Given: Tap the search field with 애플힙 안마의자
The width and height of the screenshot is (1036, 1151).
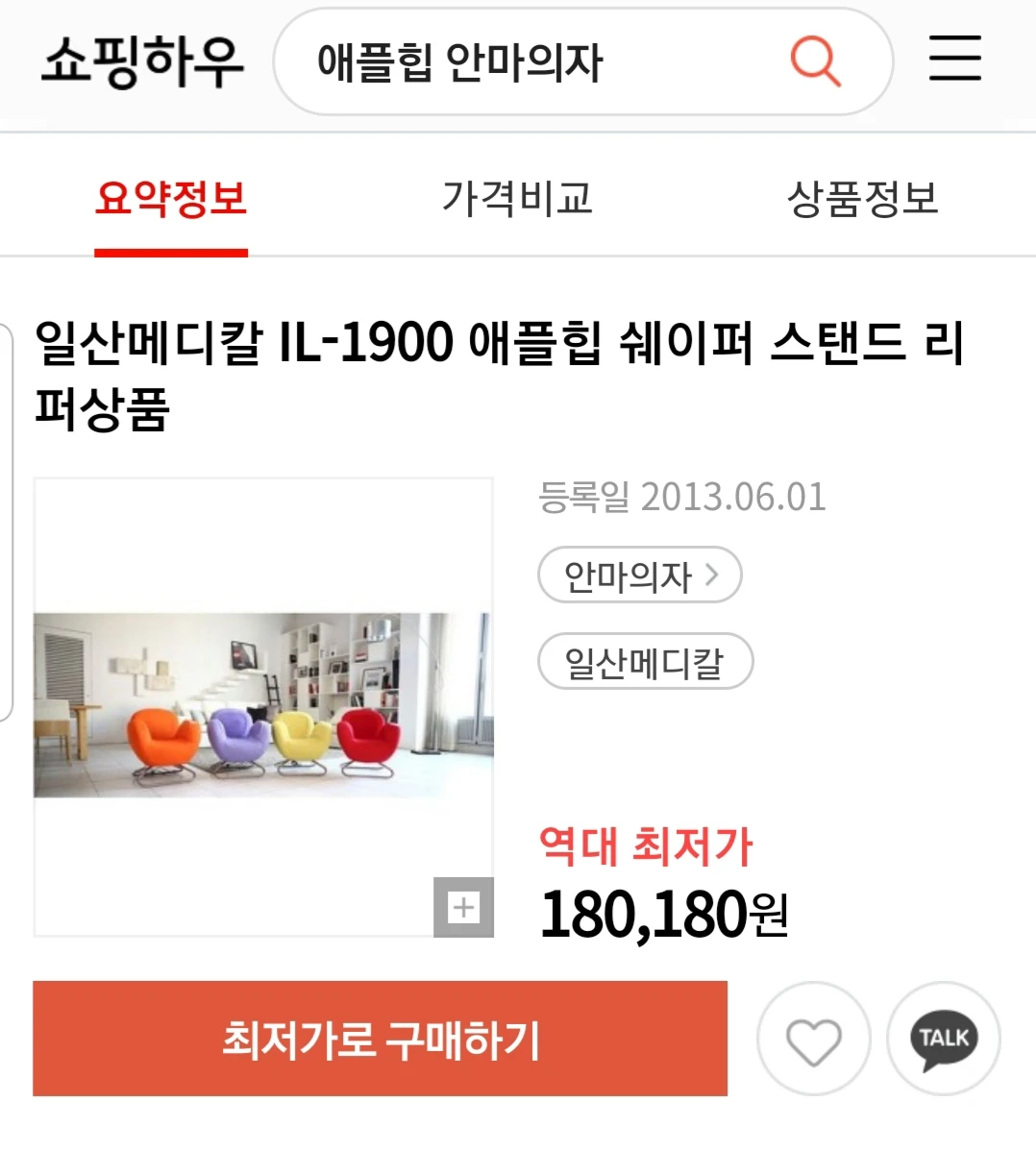Looking at the screenshot, I should pos(519,62).
